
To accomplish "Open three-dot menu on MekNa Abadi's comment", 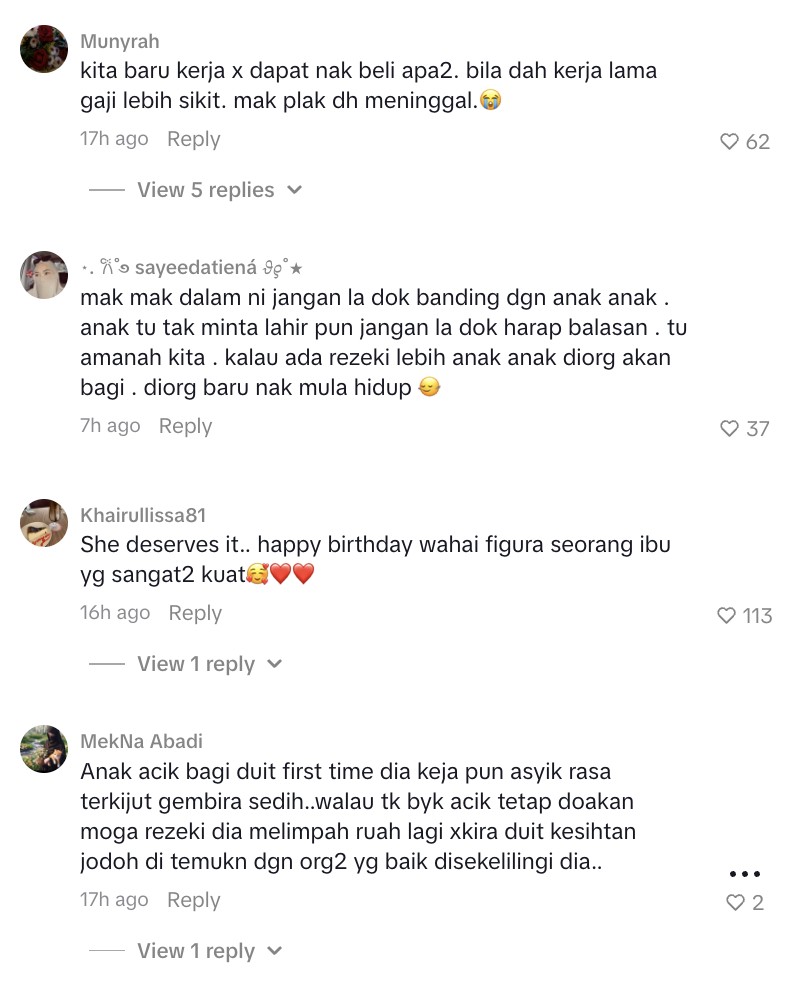I will coord(745,874).
